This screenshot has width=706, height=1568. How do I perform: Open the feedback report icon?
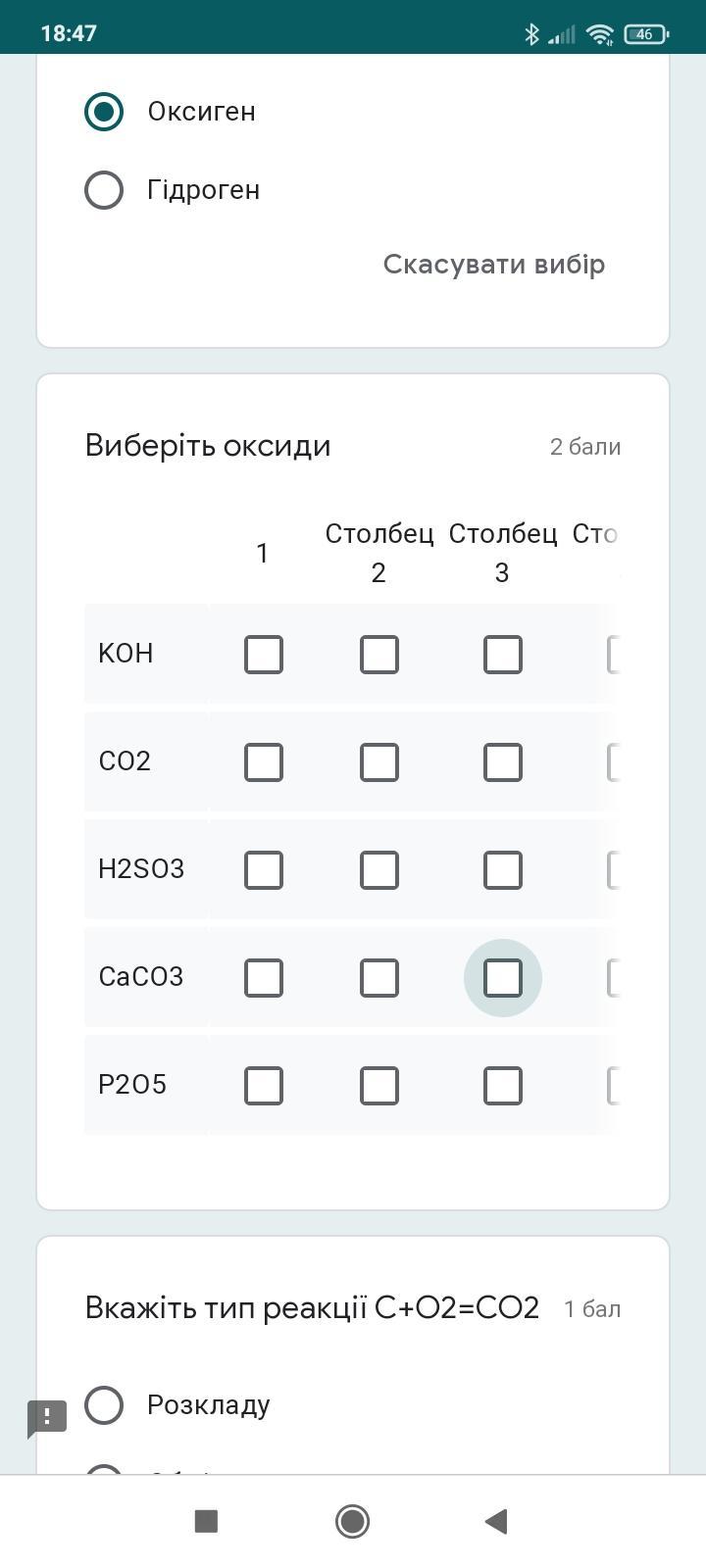point(46,1417)
